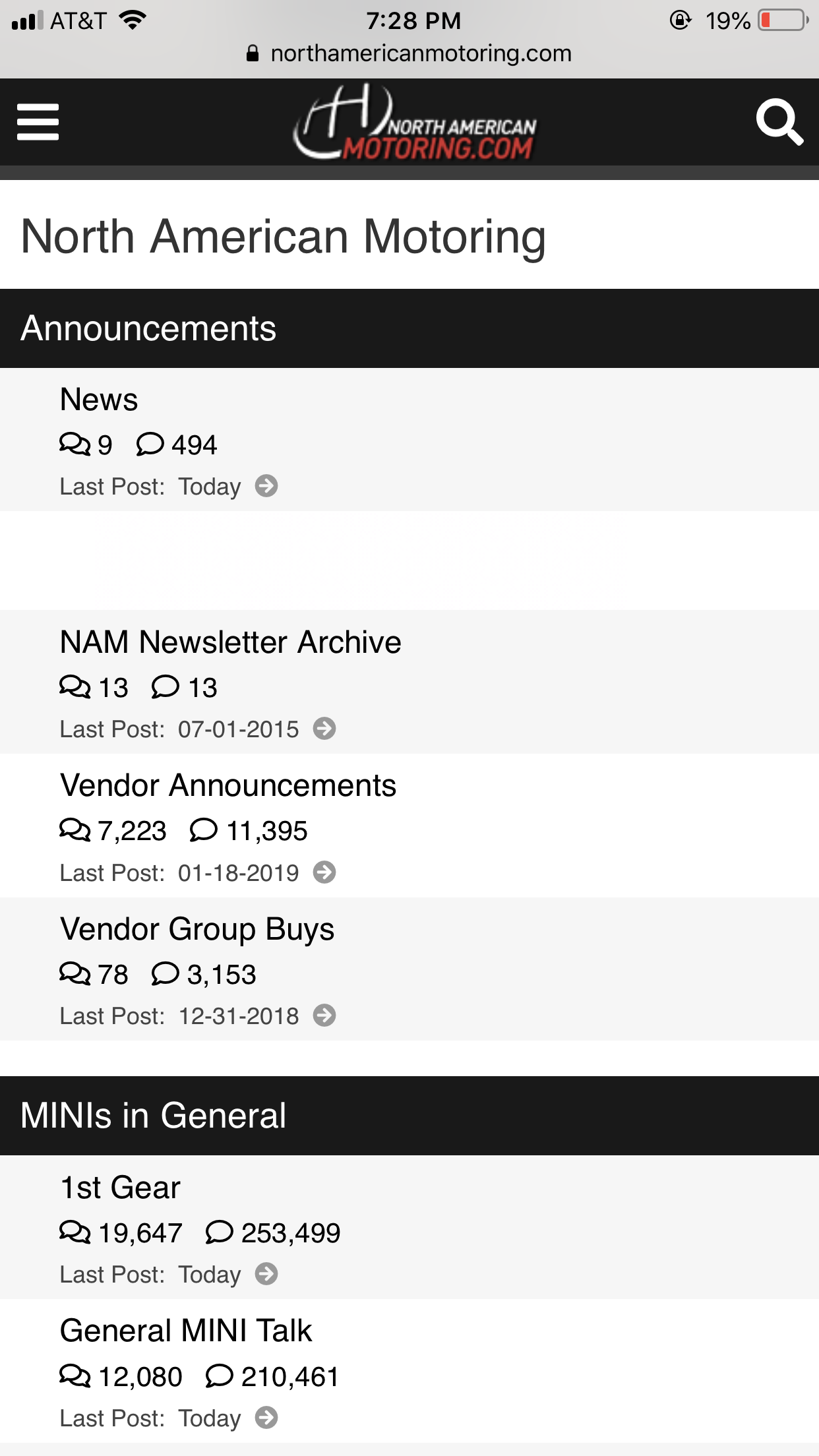Open the hamburger navigation menu
The image size is (819, 1456).
coord(38,122)
